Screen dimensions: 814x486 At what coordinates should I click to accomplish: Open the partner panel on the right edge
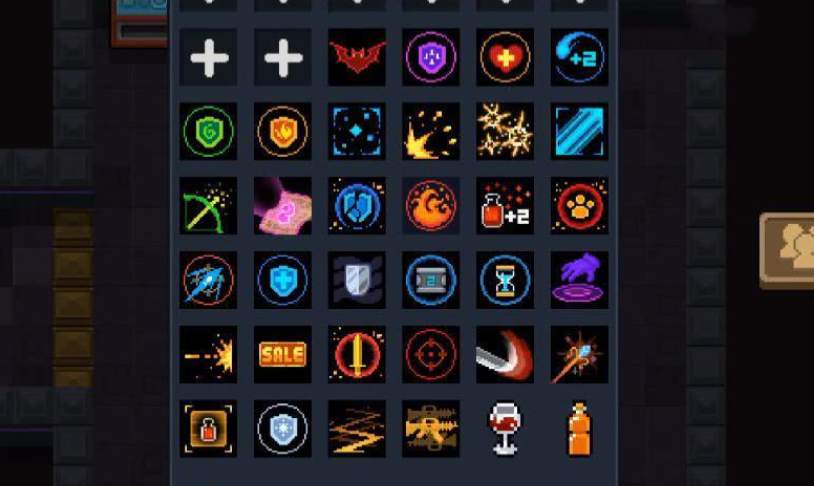tap(788, 249)
